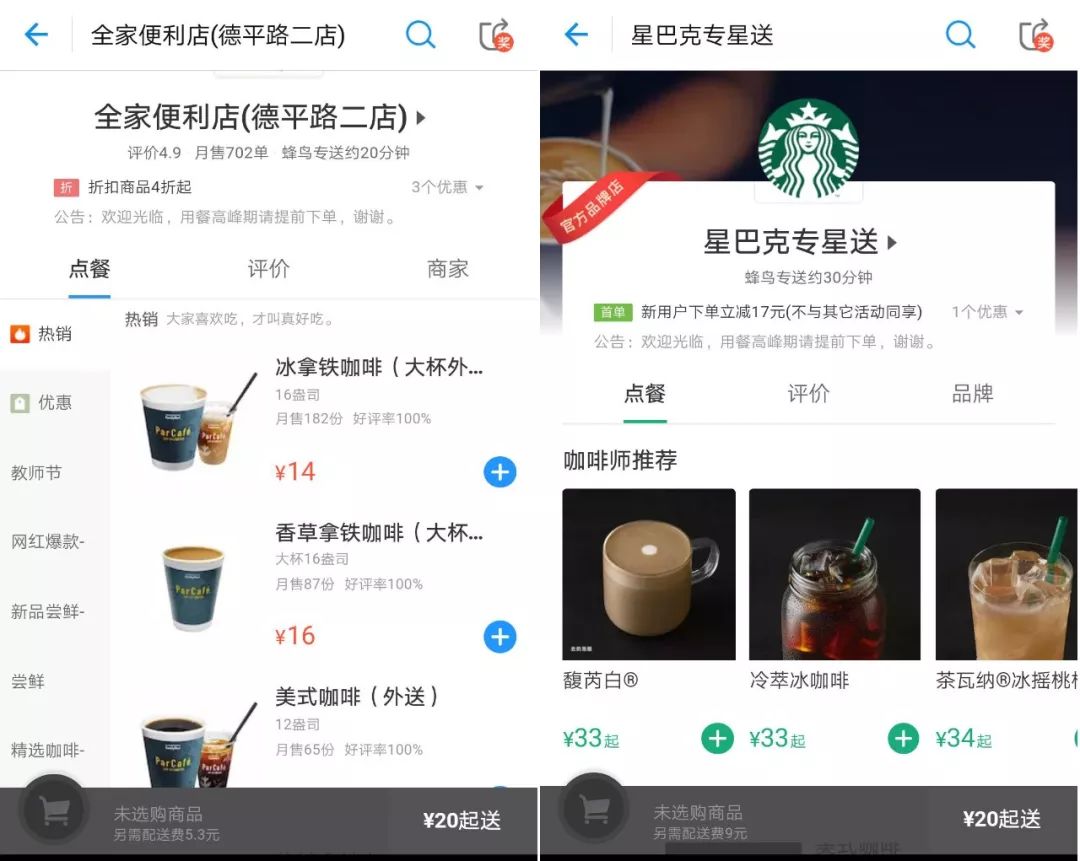Expand the 1个优惠 offers dropdown
The height and width of the screenshot is (861, 1080).
coord(987,312)
